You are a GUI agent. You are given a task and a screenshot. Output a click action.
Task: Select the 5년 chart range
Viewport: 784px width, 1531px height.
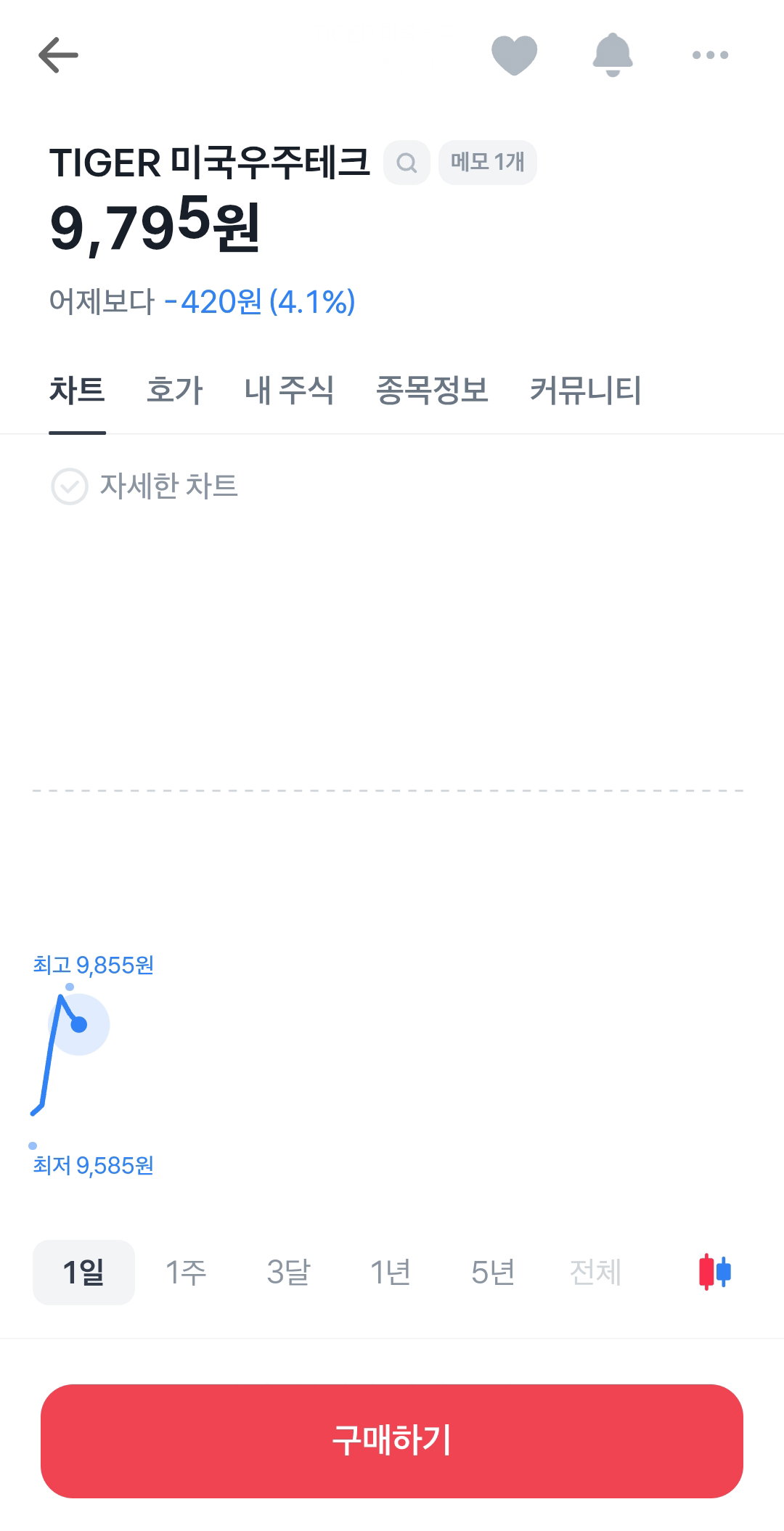coord(493,1273)
